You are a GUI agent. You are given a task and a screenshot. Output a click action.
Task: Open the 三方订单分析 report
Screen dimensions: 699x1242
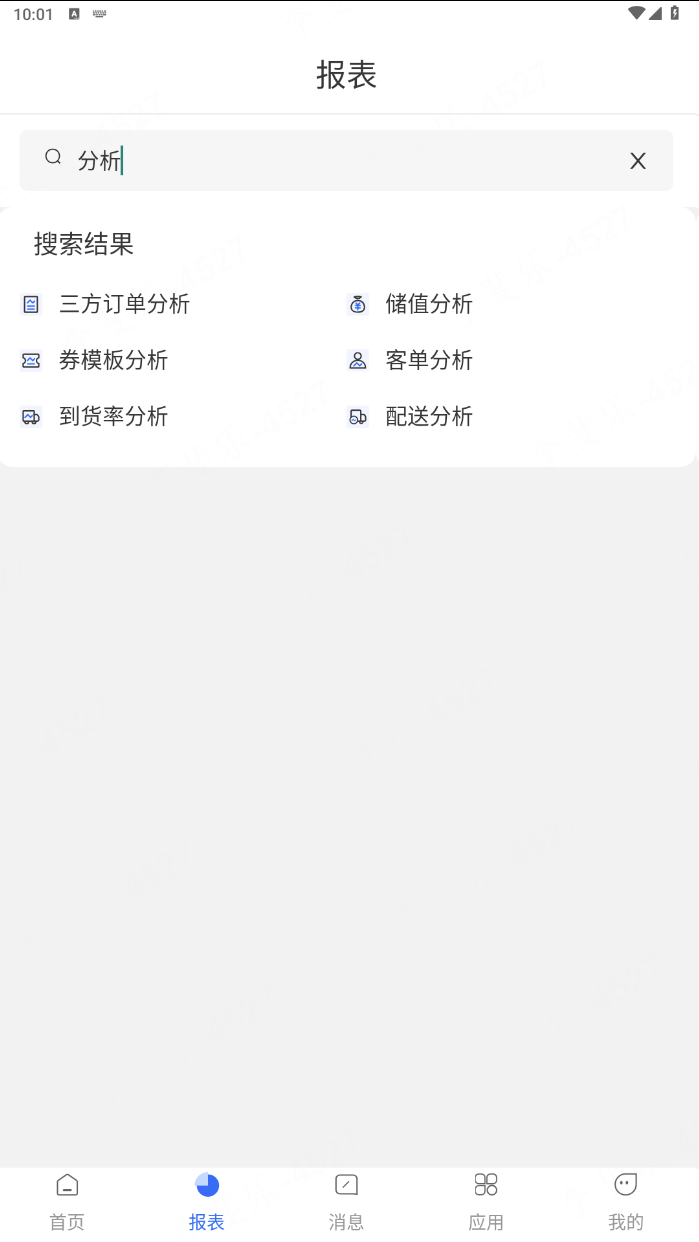pyautogui.click(x=106, y=304)
